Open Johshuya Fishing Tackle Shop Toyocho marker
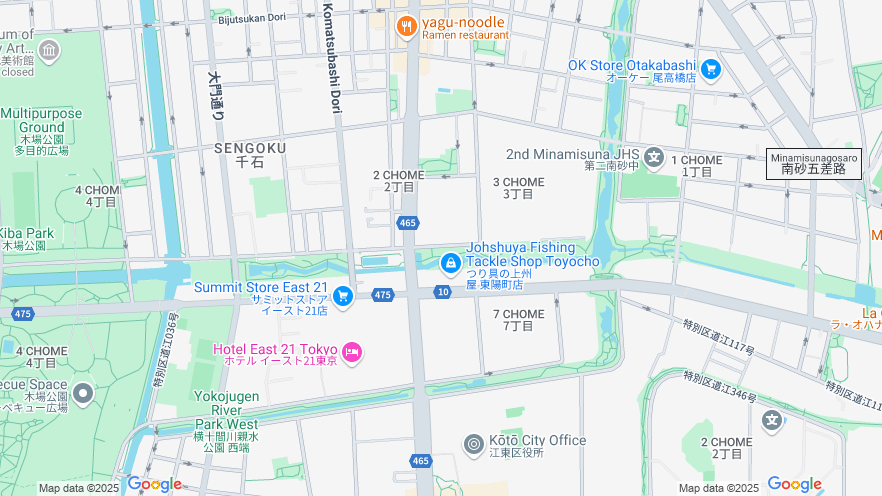 tap(451, 263)
